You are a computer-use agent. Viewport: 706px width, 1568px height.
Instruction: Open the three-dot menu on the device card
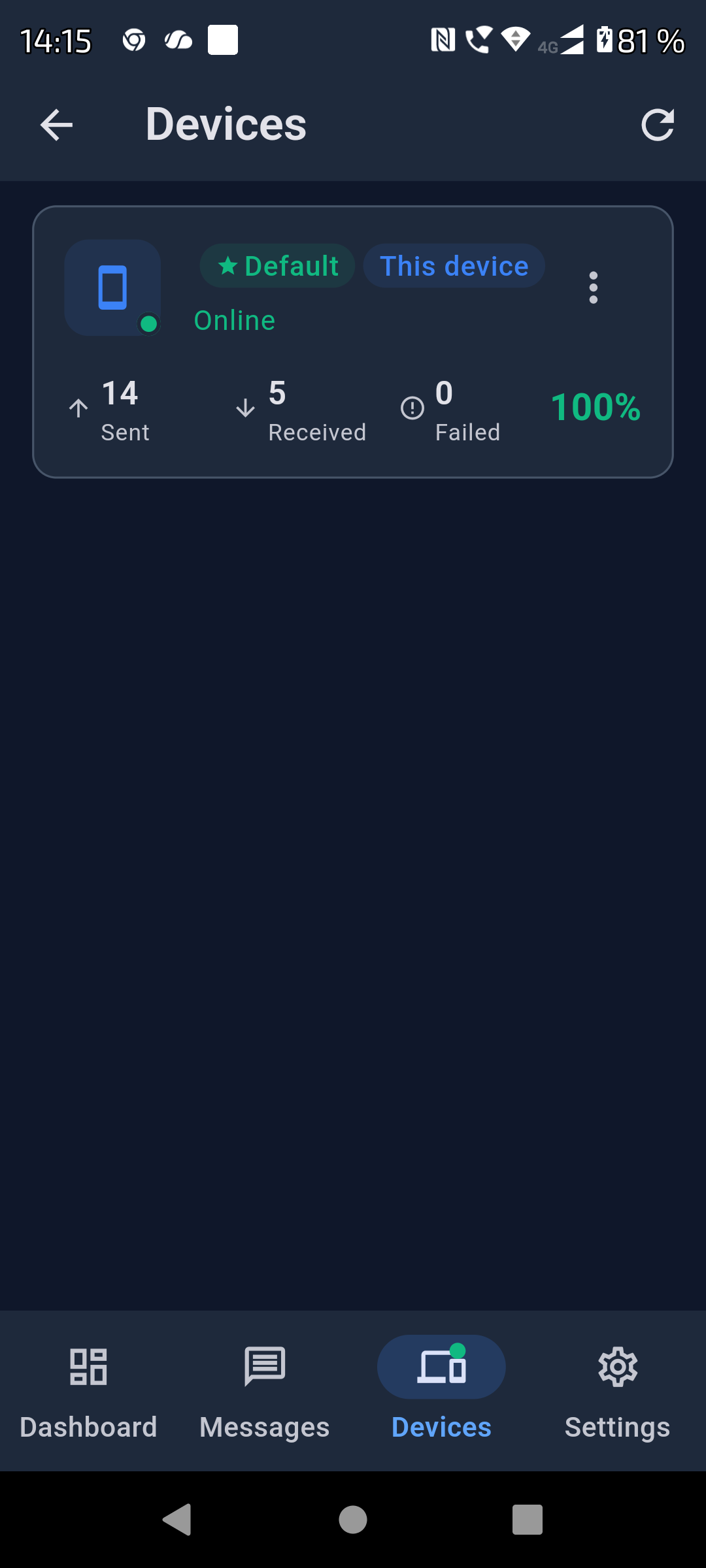(593, 287)
